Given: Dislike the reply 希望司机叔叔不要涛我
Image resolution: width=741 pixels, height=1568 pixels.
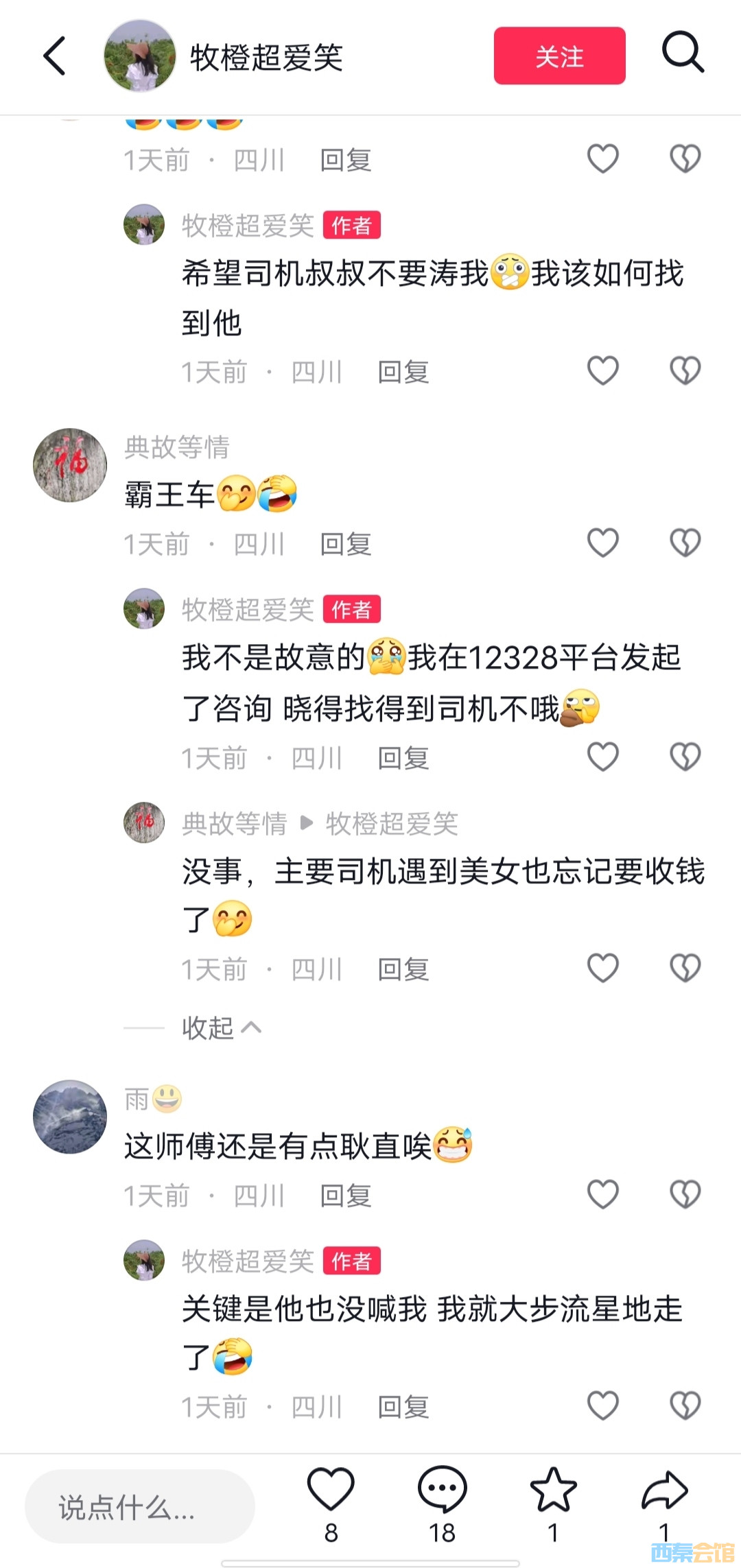Looking at the screenshot, I should tap(685, 371).
